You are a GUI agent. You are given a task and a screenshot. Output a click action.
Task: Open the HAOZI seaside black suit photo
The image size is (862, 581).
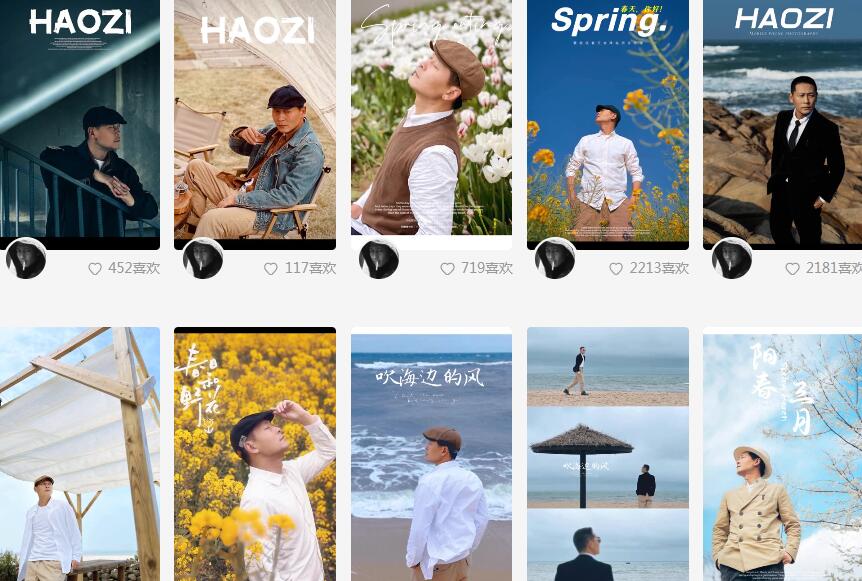tap(782, 120)
